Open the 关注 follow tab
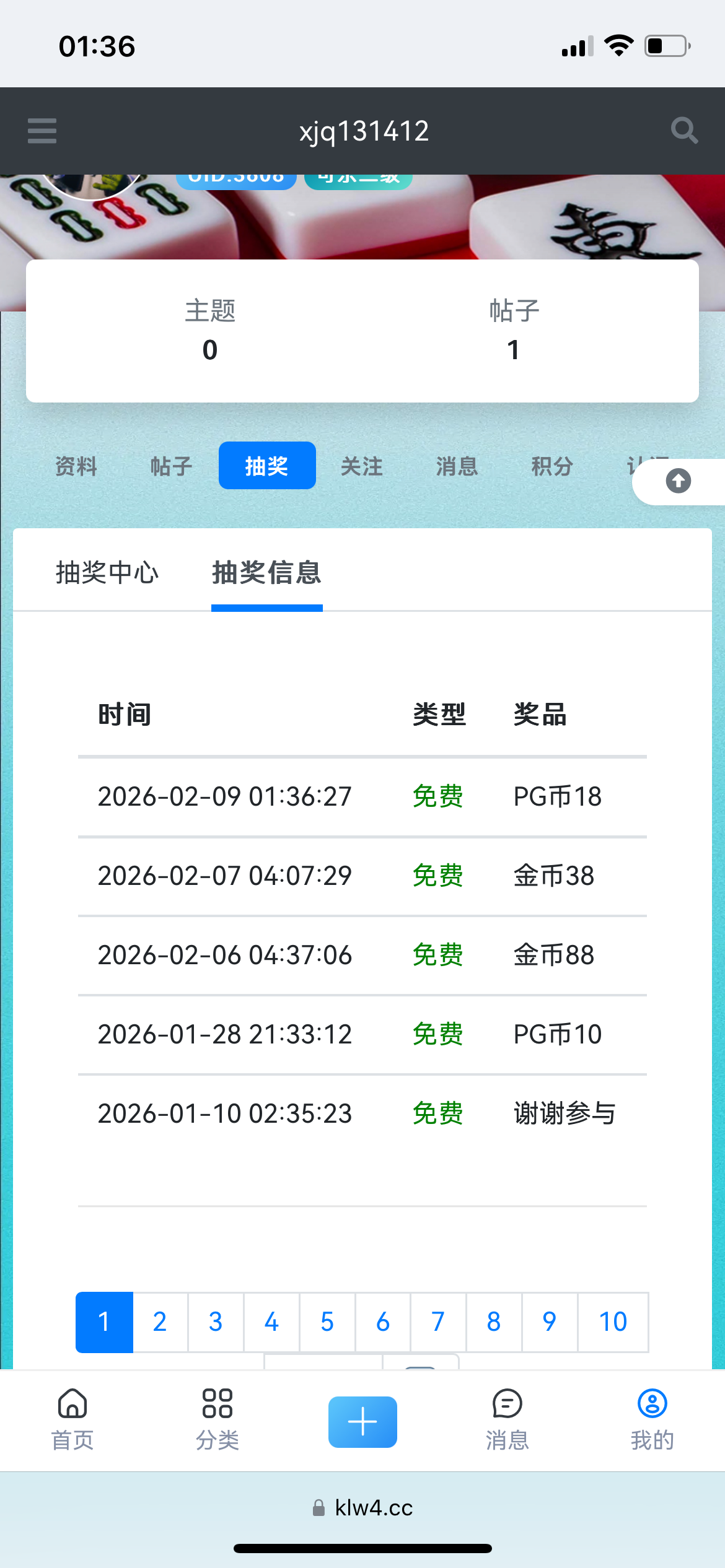This screenshot has height=1568, width=725. pos(362,466)
